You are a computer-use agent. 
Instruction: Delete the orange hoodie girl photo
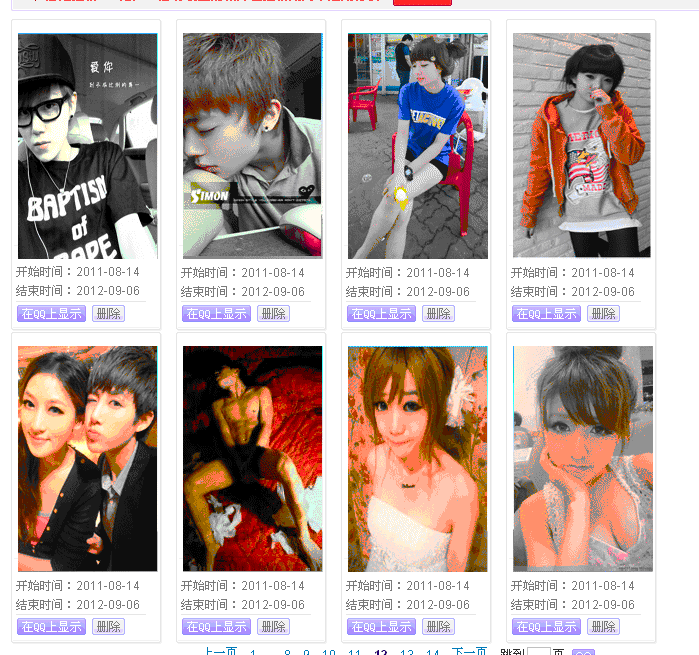coord(603,313)
